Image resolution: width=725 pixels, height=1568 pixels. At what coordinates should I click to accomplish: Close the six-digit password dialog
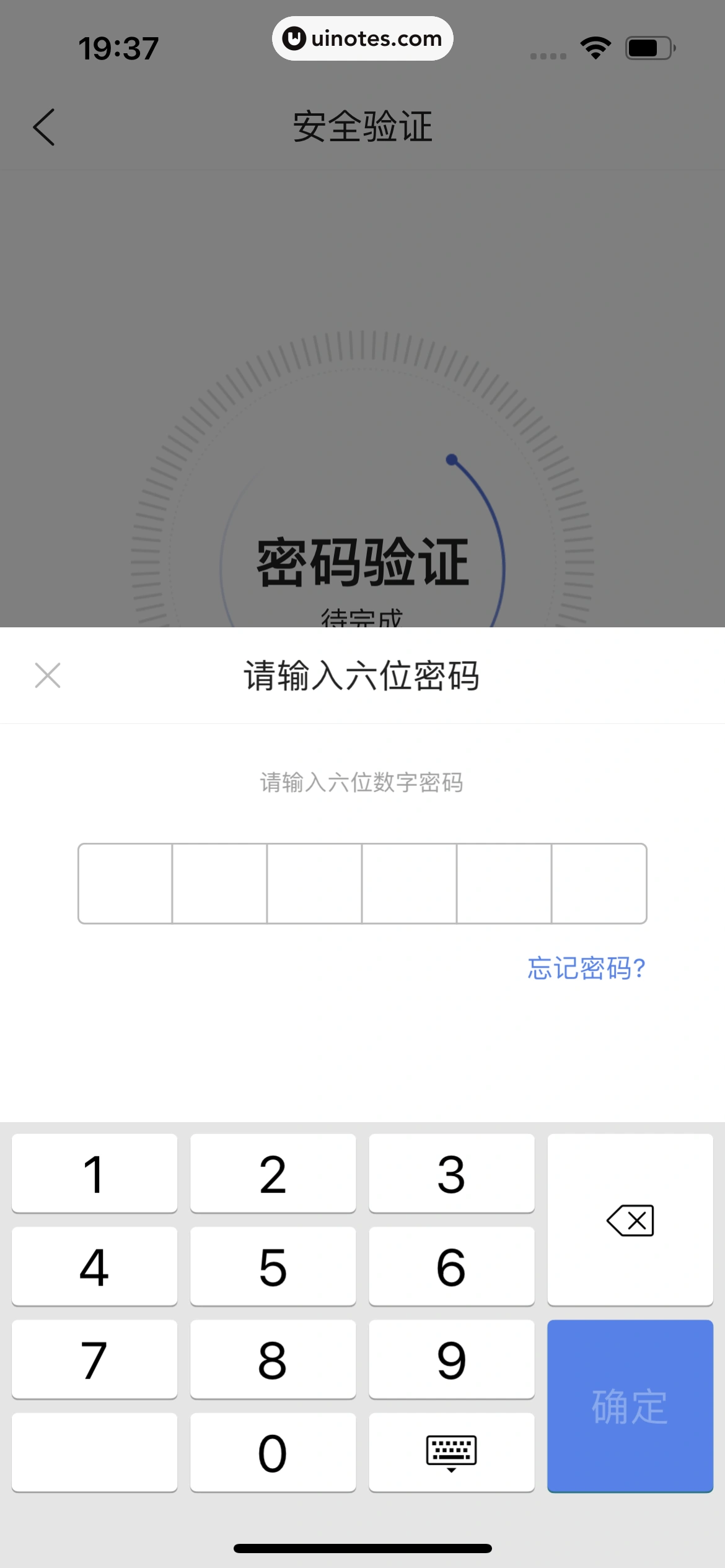pyautogui.click(x=48, y=675)
